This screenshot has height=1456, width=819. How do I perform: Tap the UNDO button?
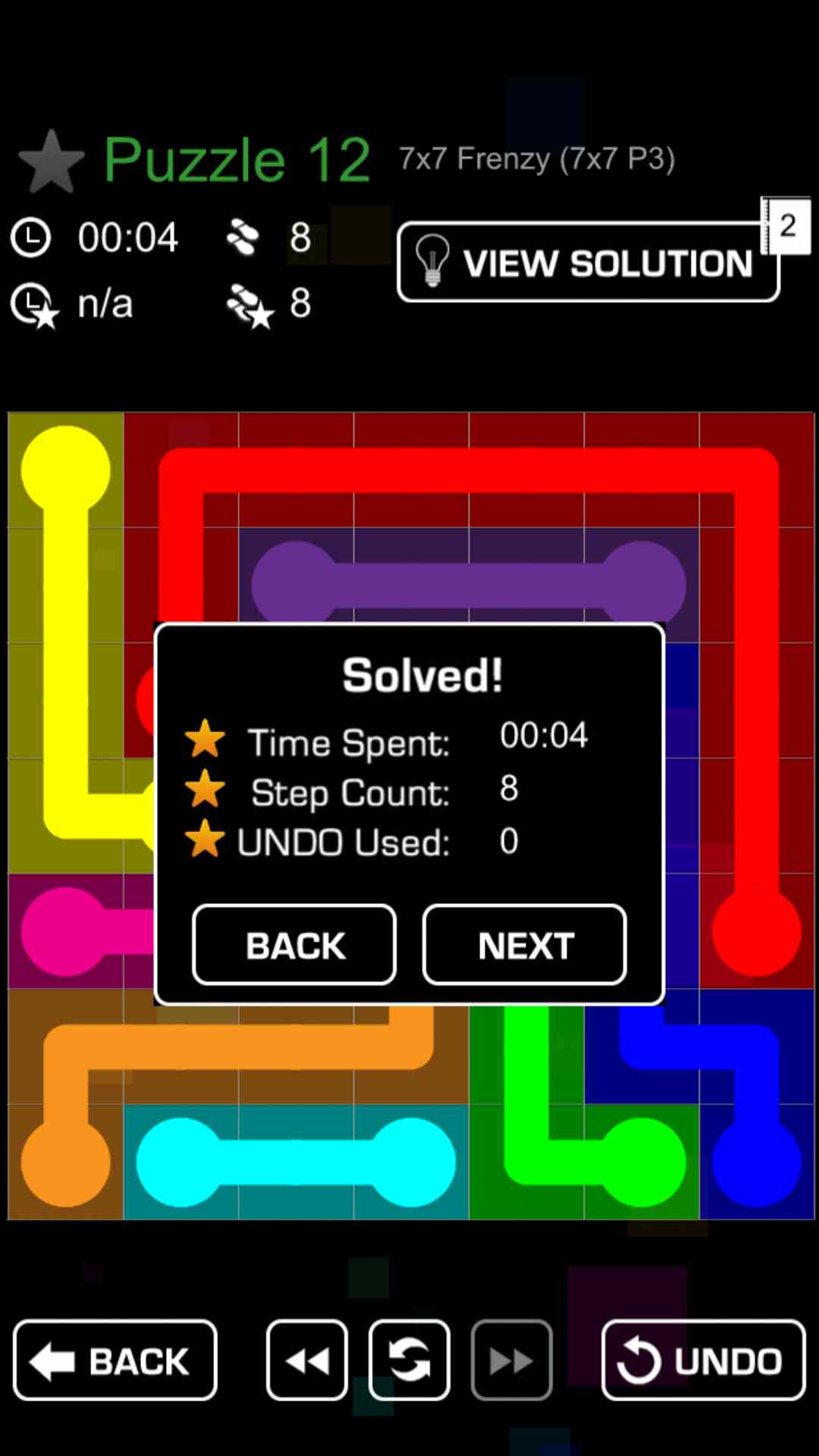[x=703, y=1360]
